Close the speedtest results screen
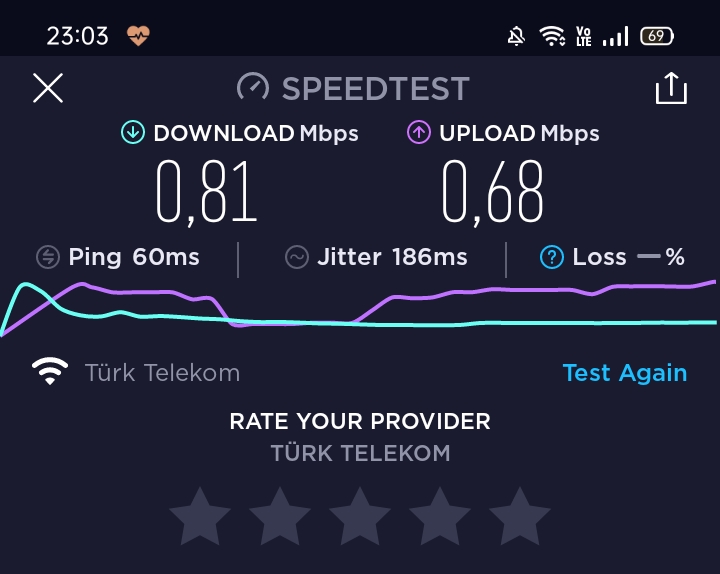720x574 pixels. coord(47,88)
